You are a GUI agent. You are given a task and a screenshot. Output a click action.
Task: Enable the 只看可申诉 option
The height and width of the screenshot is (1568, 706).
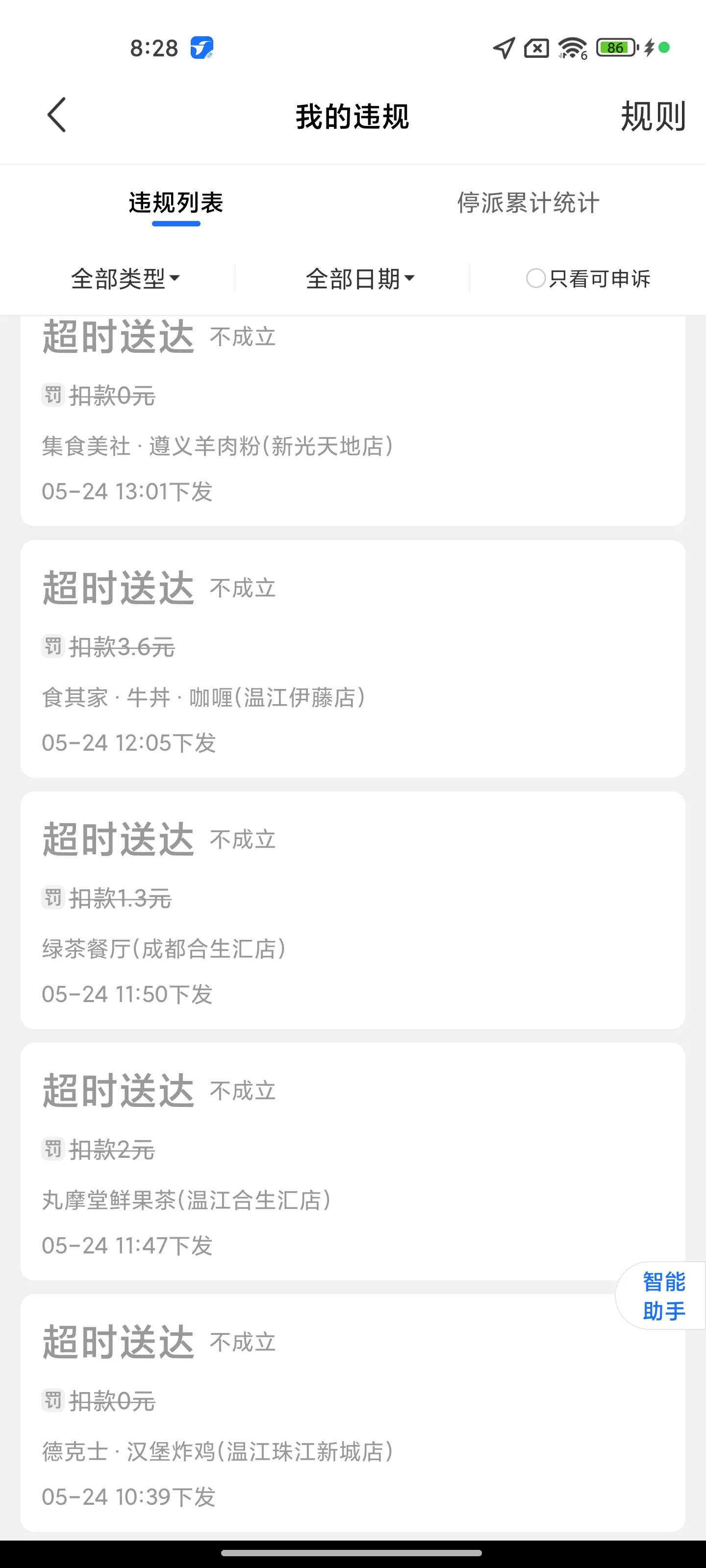click(535, 279)
